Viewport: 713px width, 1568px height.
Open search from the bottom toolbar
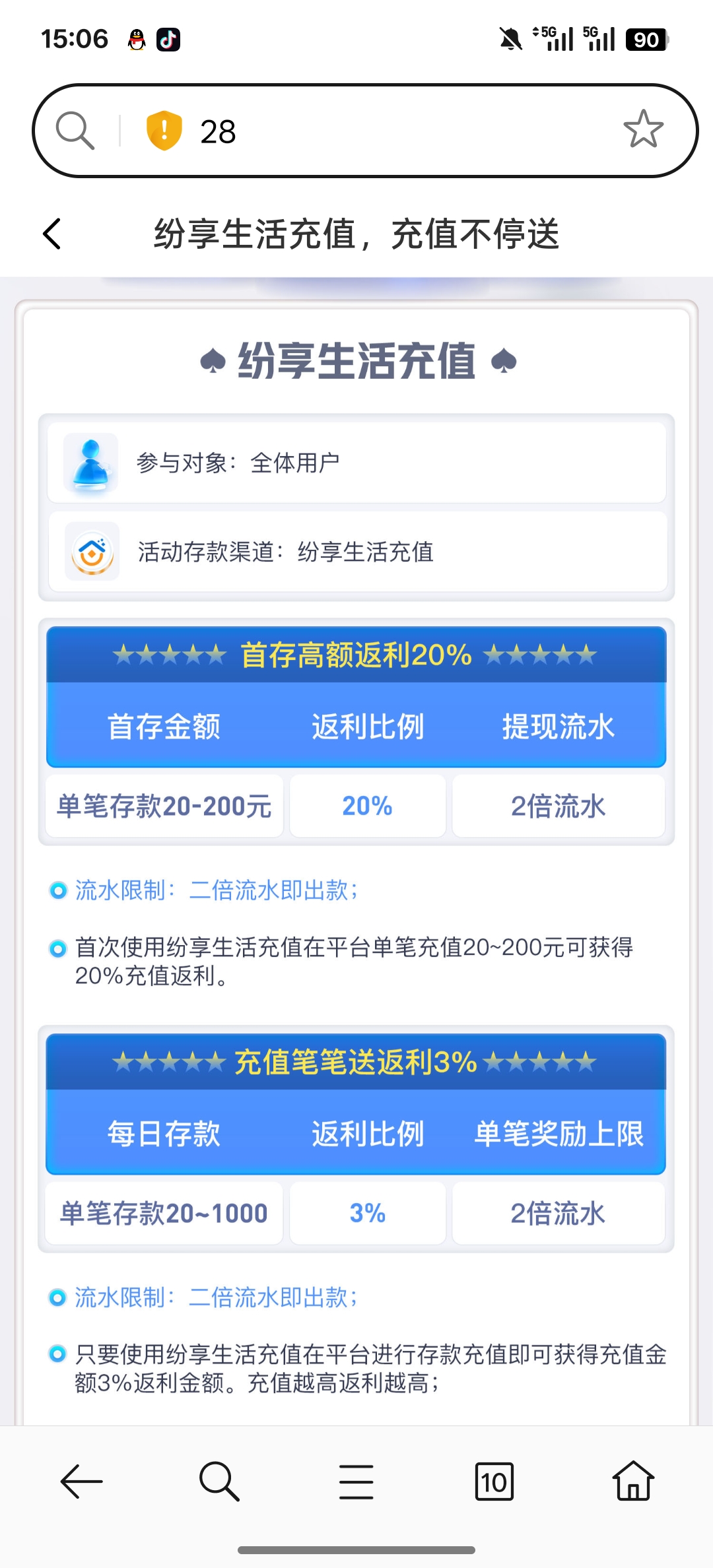pos(219,1482)
